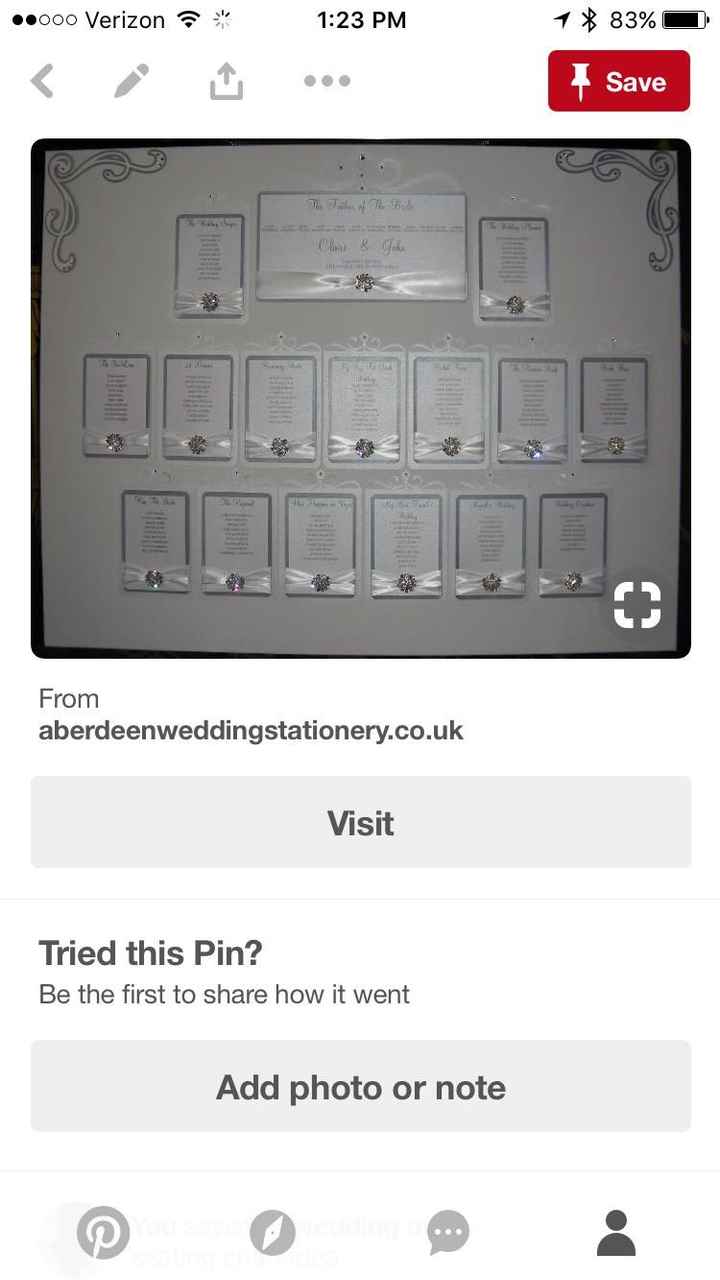Image resolution: width=720 pixels, height=1280 pixels.
Task: Tap Tried this Pin prompt
Action: tap(150, 953)
